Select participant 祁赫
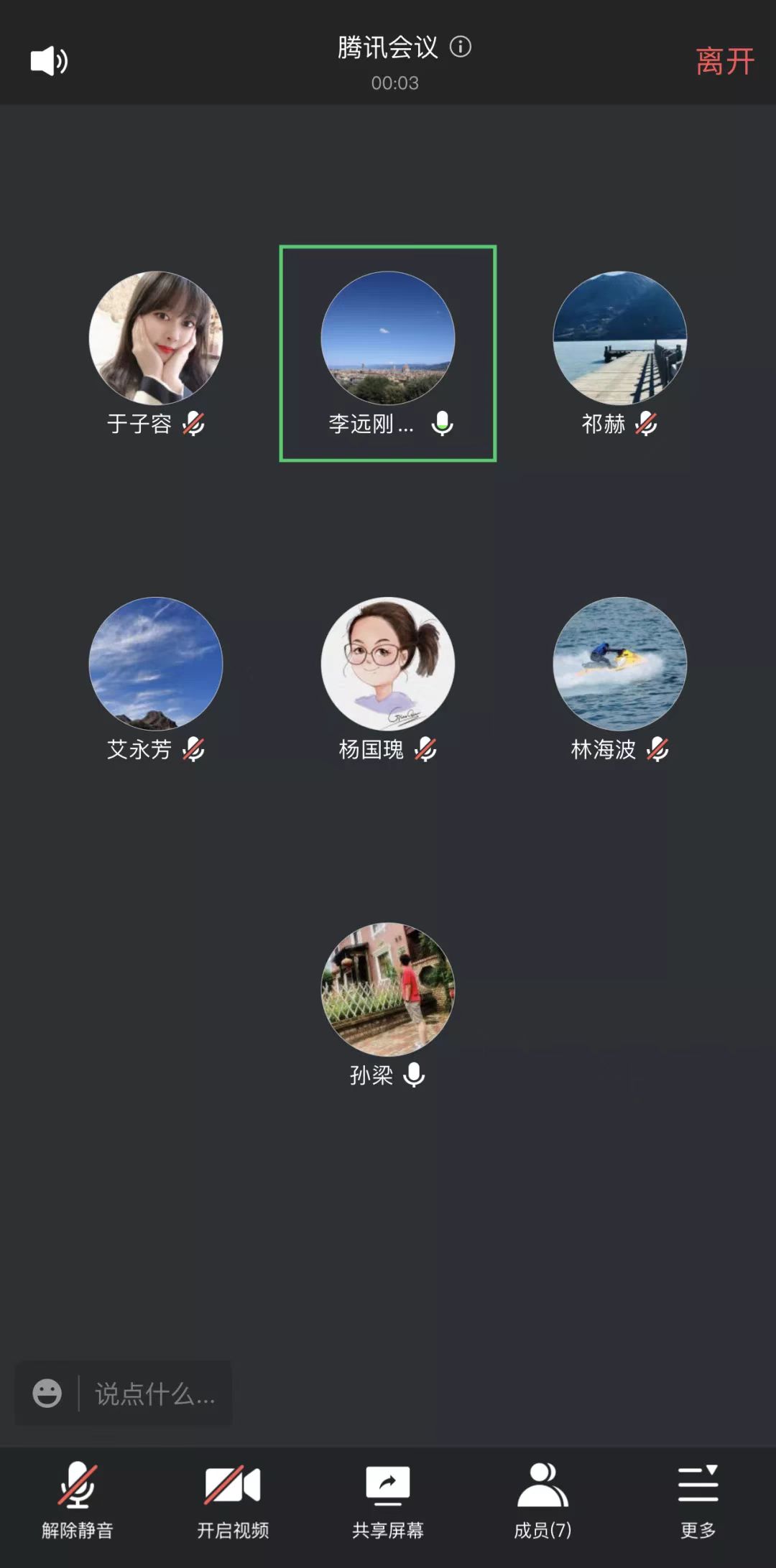Image resolution: width=776 pixels, height=1568 pixels. (x=619, y=338)
